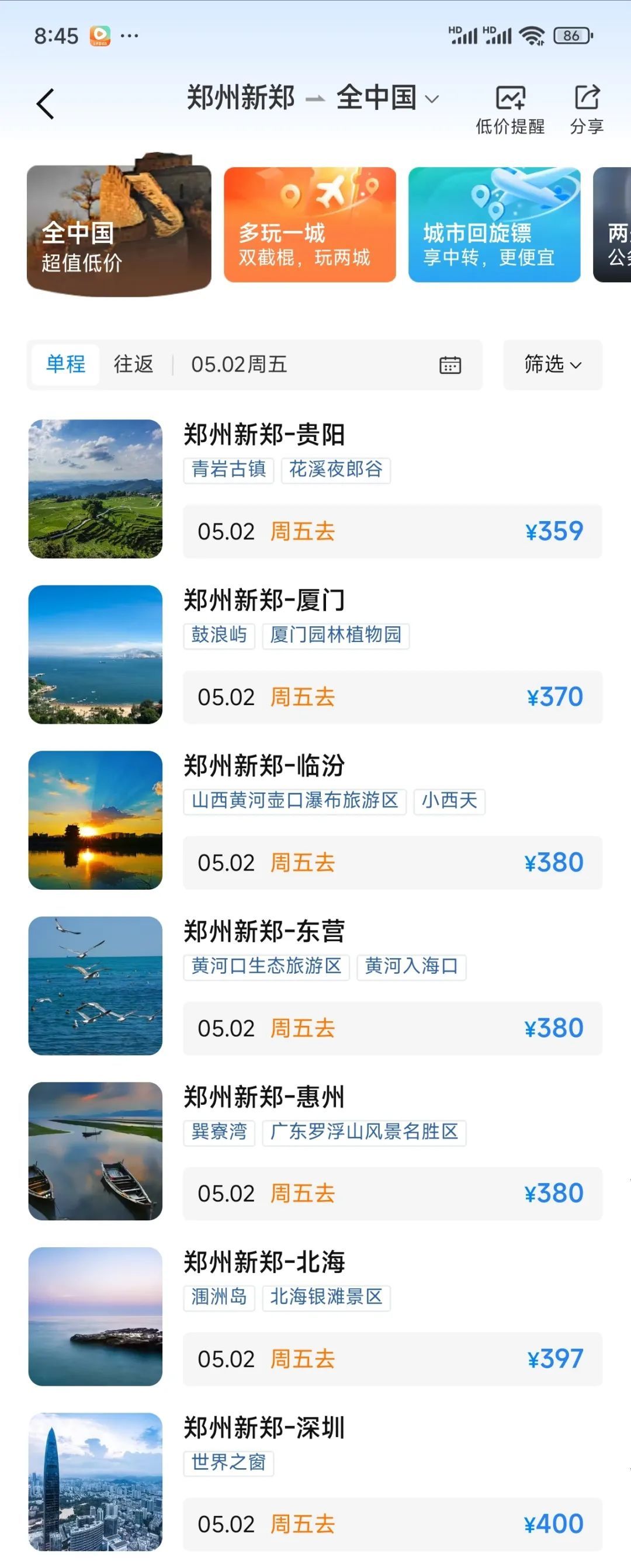Tap 周五去 for the Guiyang flight

[303, 531]
